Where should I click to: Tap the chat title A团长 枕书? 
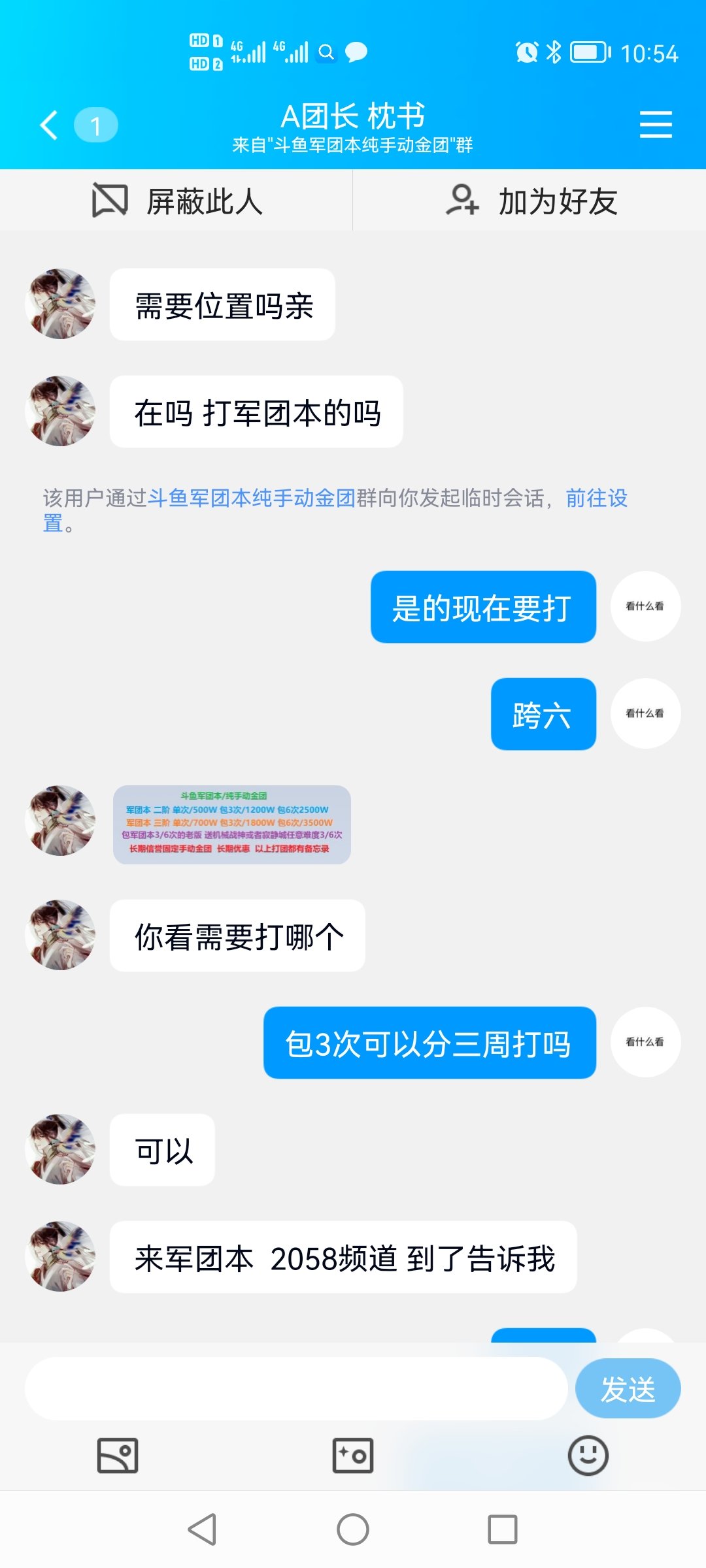353,118
